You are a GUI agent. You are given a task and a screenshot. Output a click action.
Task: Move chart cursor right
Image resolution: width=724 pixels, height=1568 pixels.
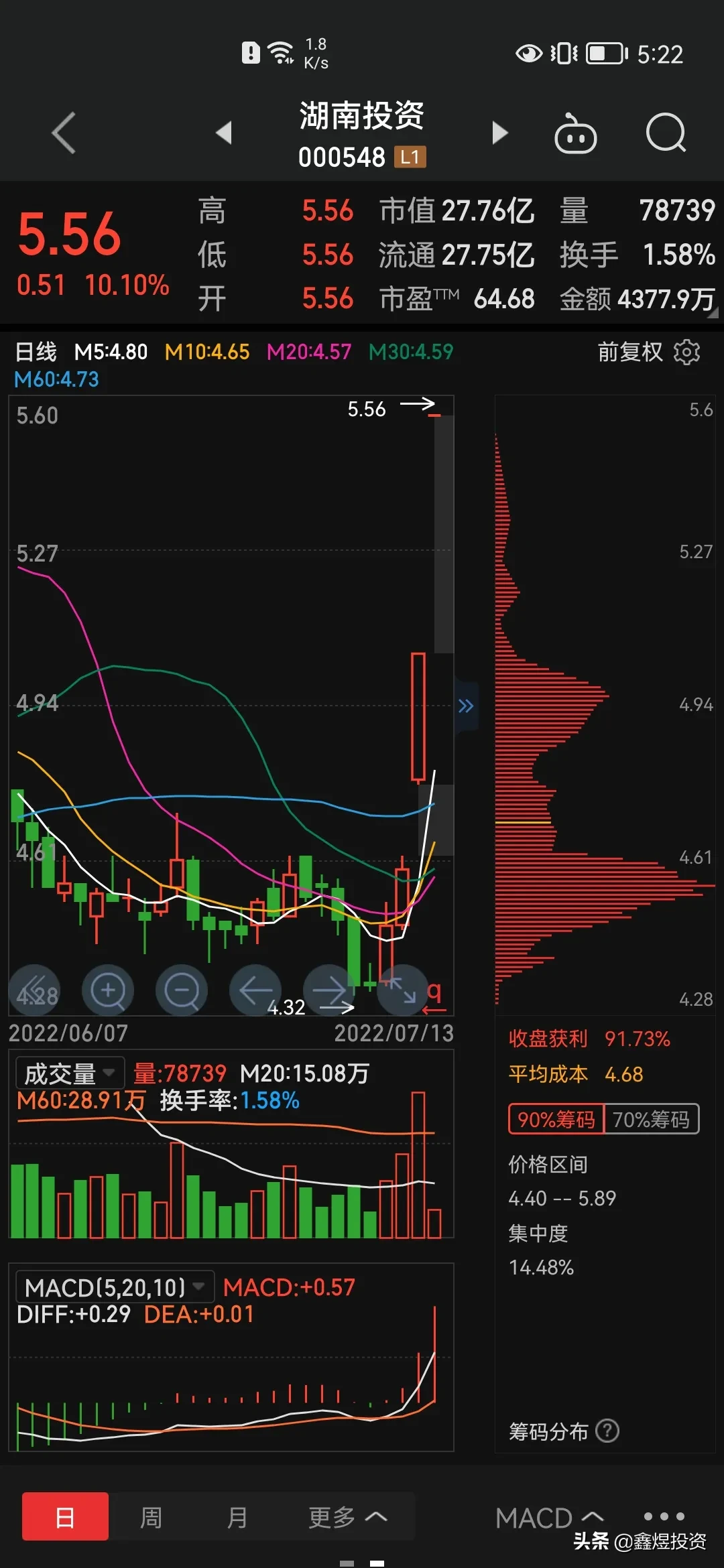(328, 990)
